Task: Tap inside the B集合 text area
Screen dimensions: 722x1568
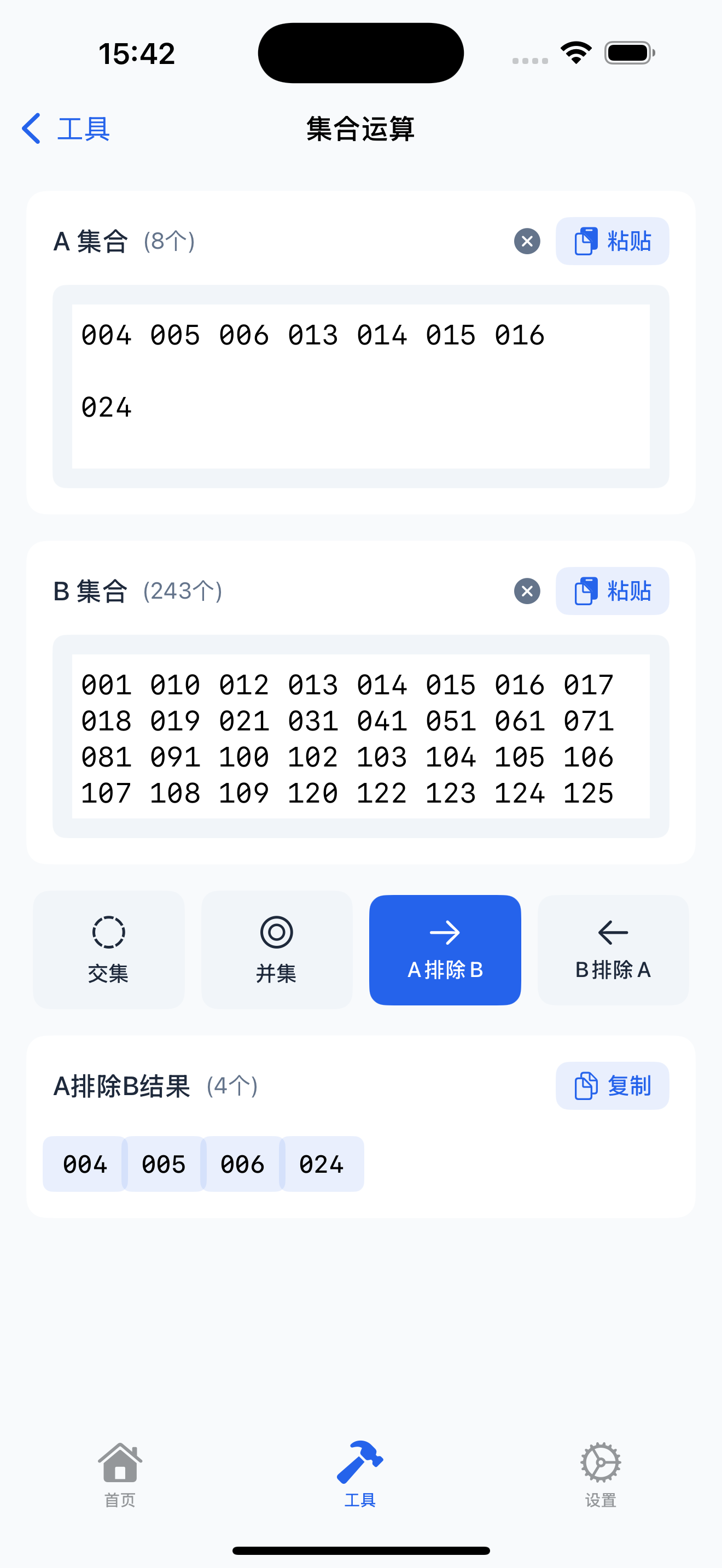Action: (x=360, y=736)
